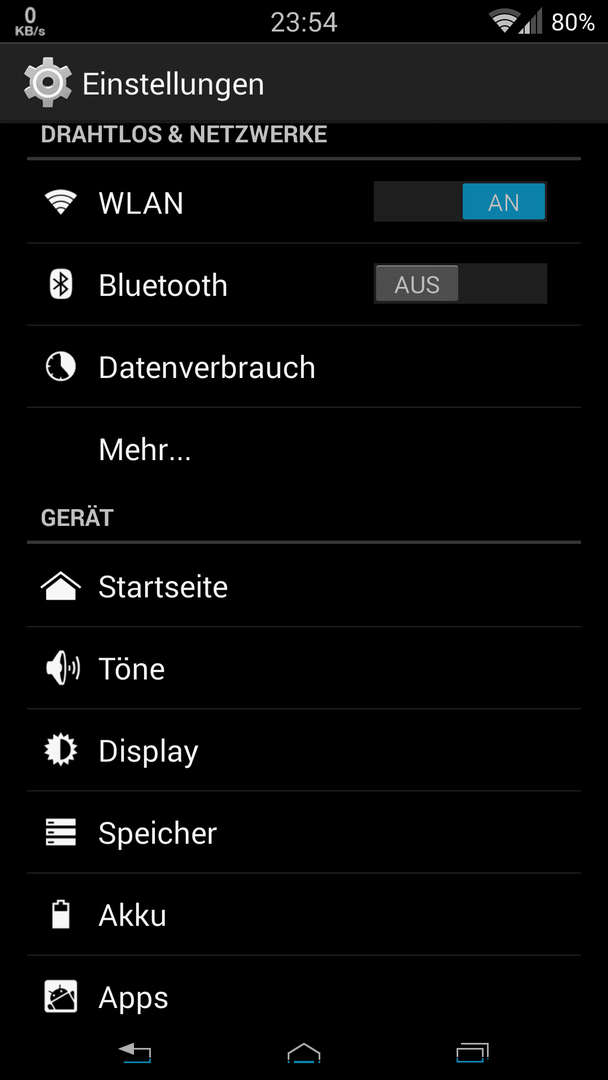Enable the Bluetooth switch

click(460, 284)
